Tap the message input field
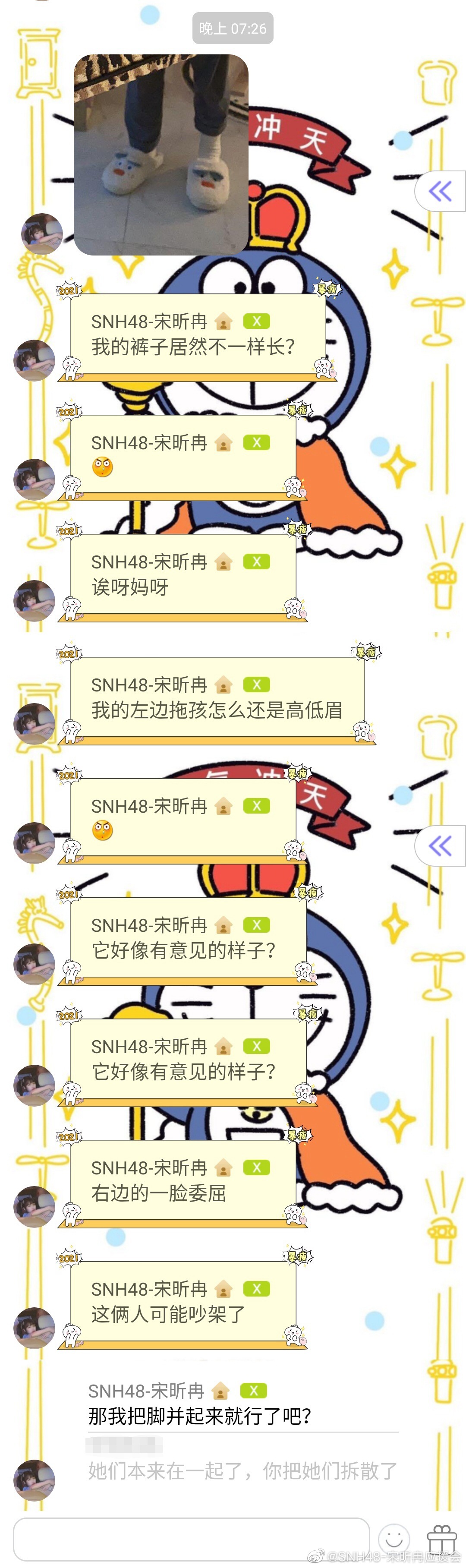This screenshot has height=1568, width=466. [191, 1538]
